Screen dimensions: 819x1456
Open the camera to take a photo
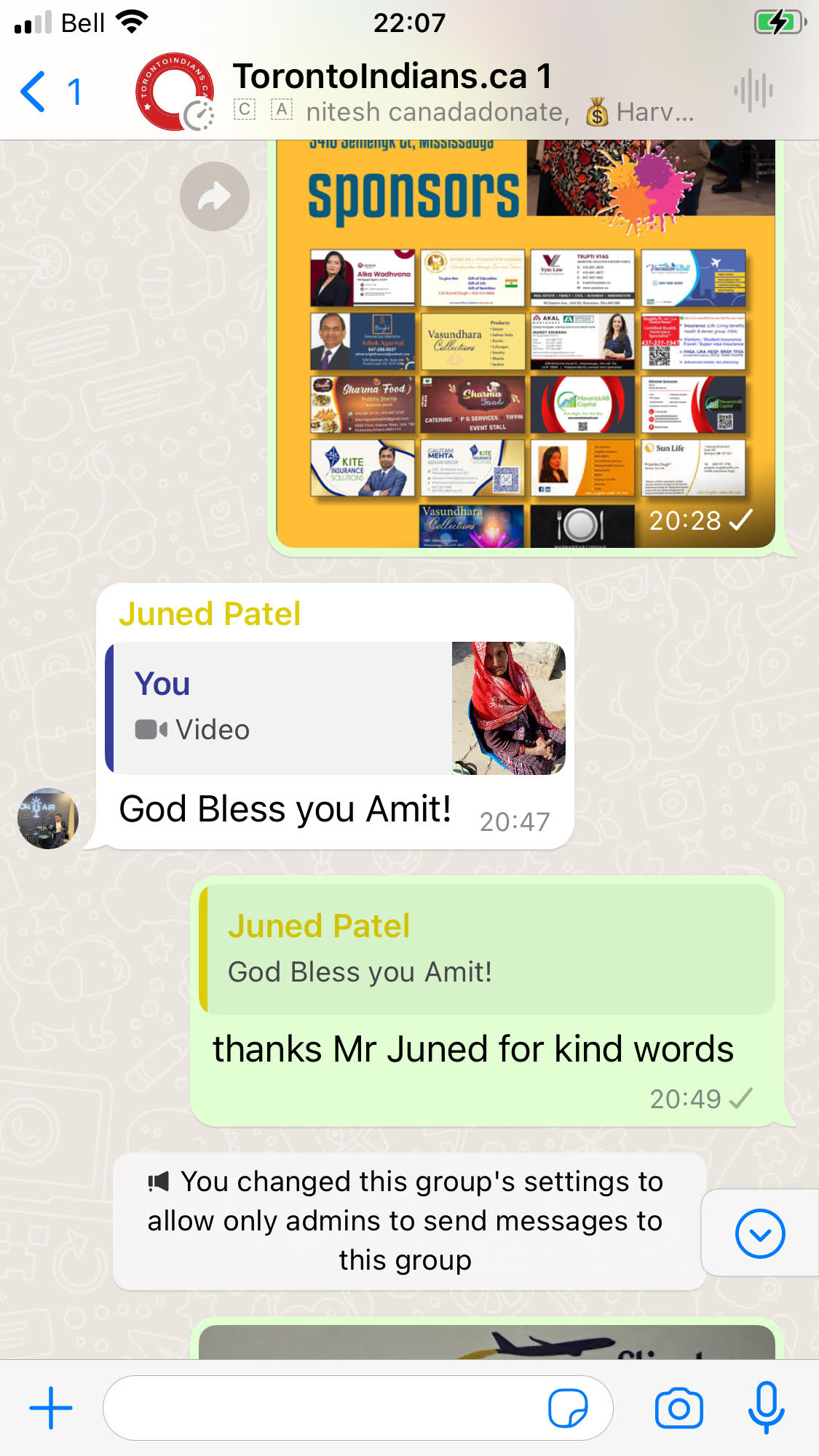click(x=678, y=1407)
